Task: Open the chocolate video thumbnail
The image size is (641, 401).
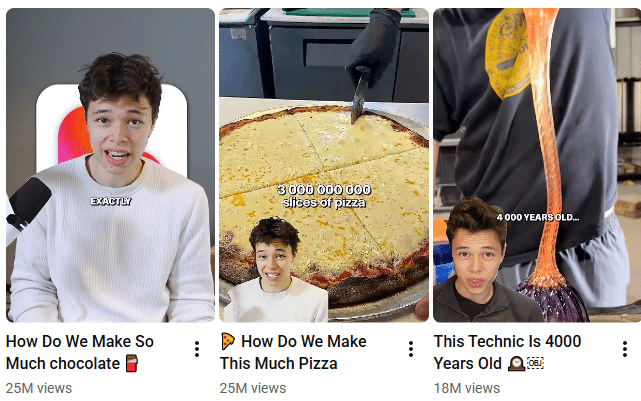Action: (x=110, y=165)
